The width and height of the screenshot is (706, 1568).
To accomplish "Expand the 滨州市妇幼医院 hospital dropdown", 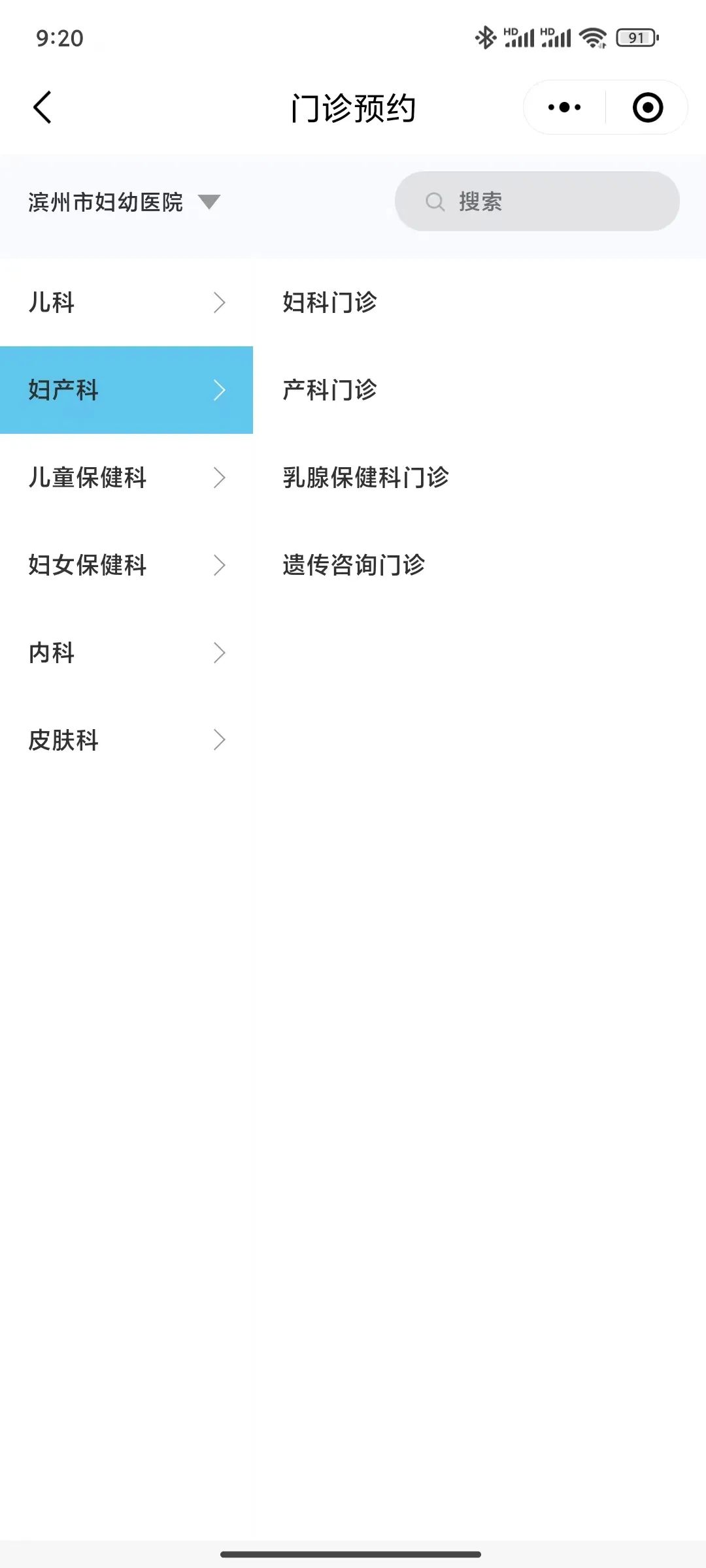I will (x=124, y=202).
